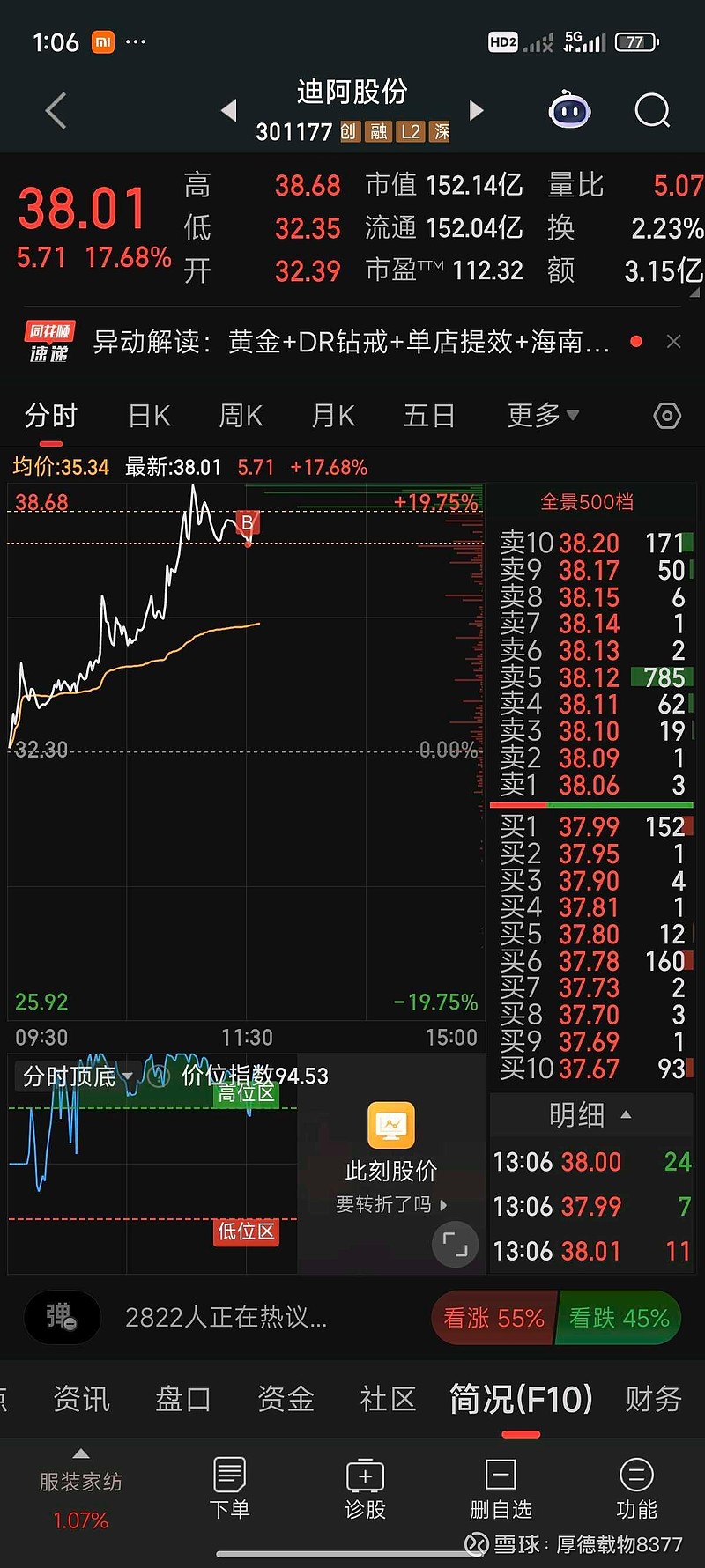
Task: Tap the B buy marker on the chart
Action: tap(248, 522)
